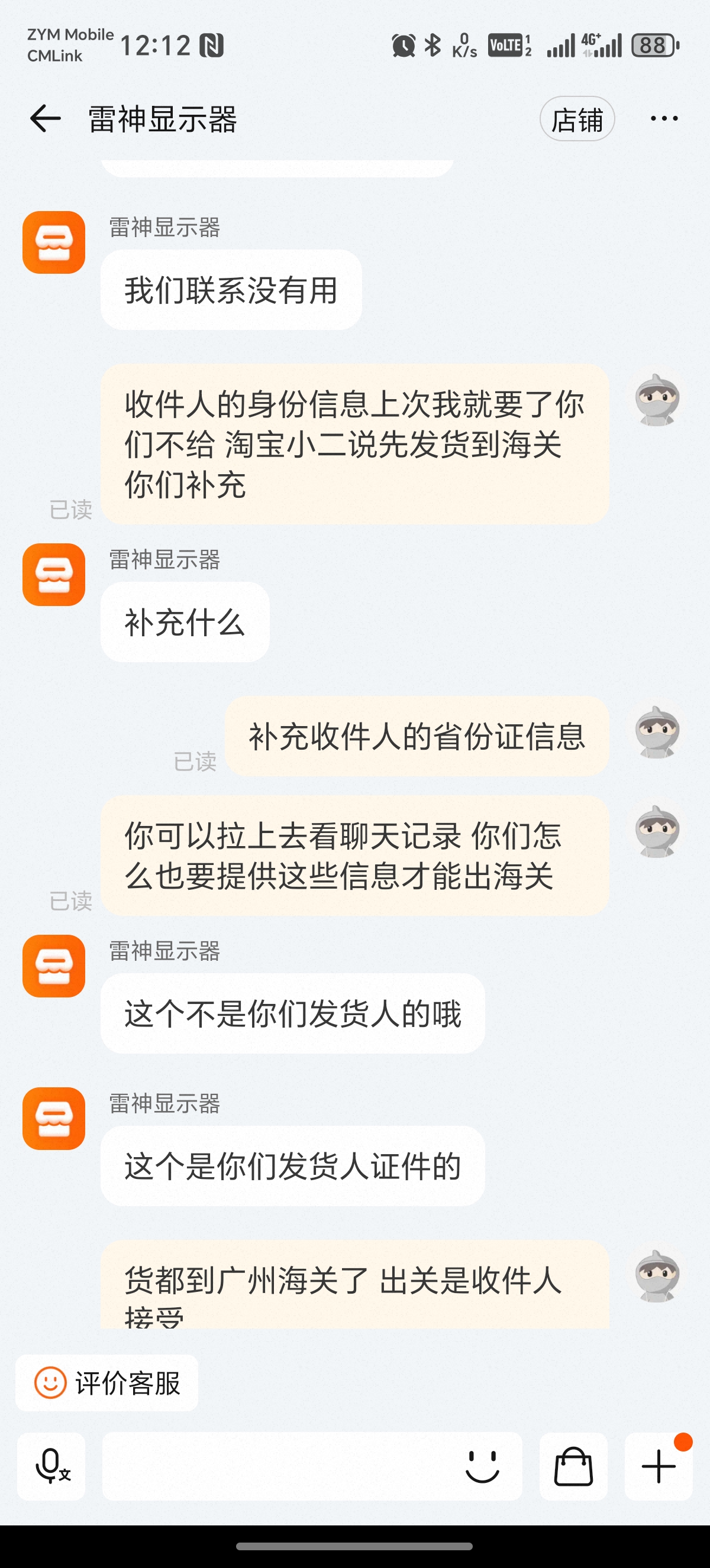Tap the 评价客服 rate service button

(x=107, y=1383)
